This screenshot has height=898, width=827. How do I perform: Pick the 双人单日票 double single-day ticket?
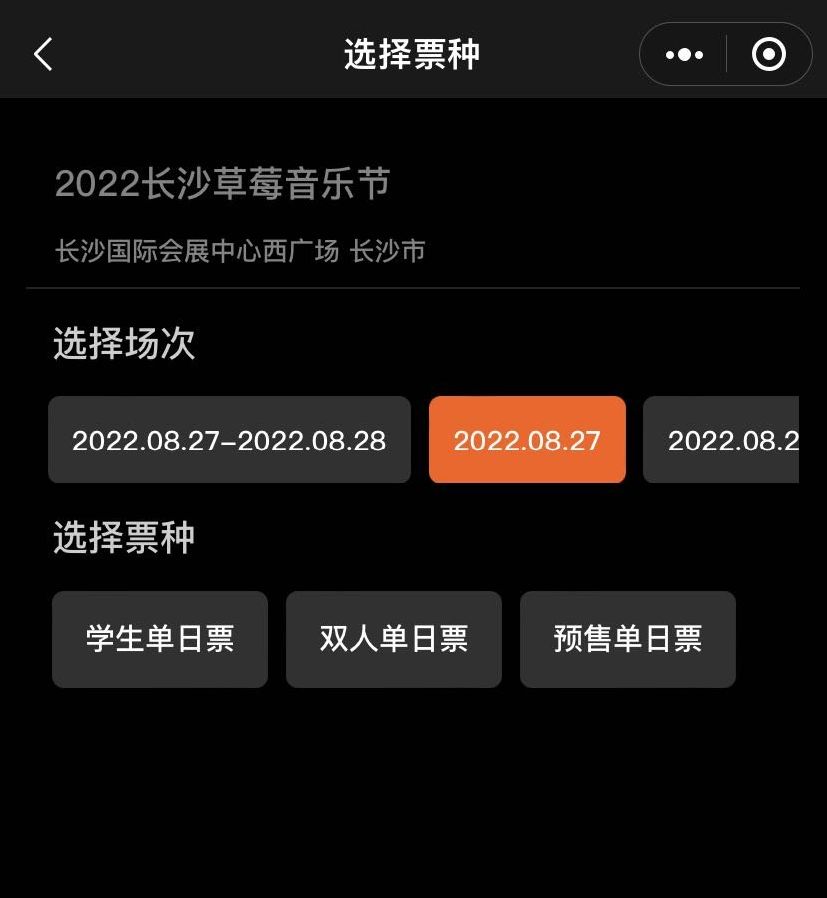click(393, 639)
